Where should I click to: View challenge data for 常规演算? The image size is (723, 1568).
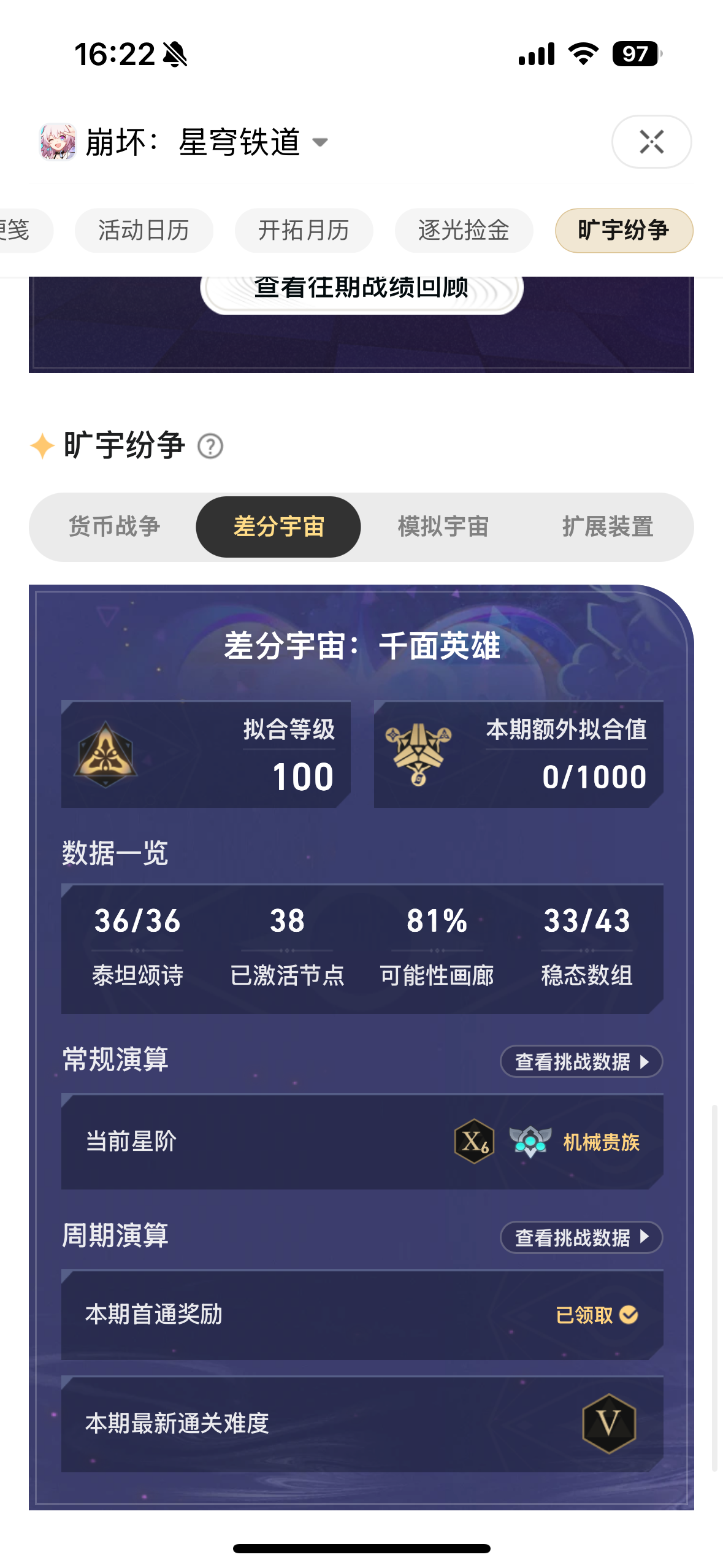click(x=581, y=1061)
